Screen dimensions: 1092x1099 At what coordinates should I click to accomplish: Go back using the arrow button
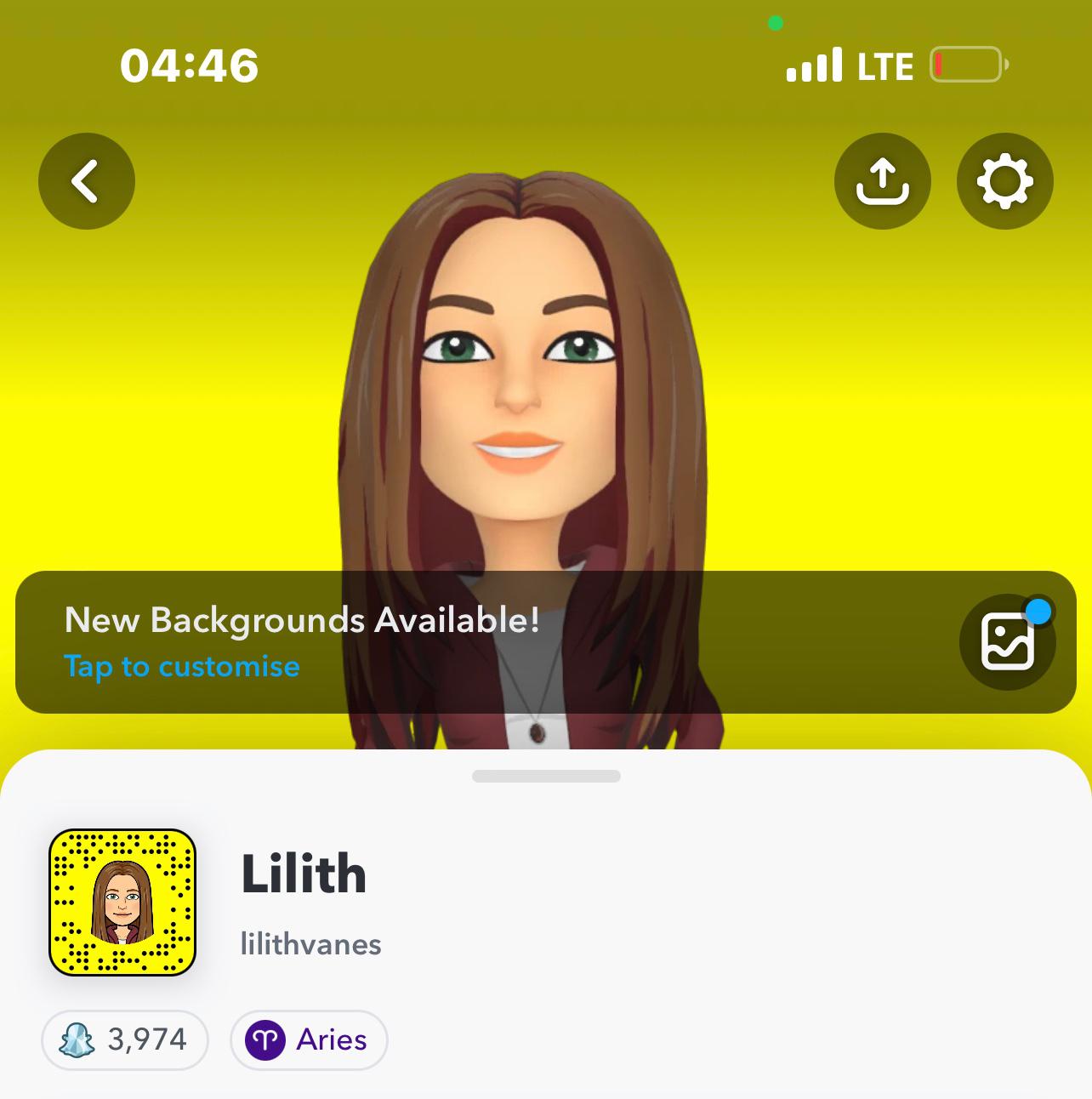point(87,181)
